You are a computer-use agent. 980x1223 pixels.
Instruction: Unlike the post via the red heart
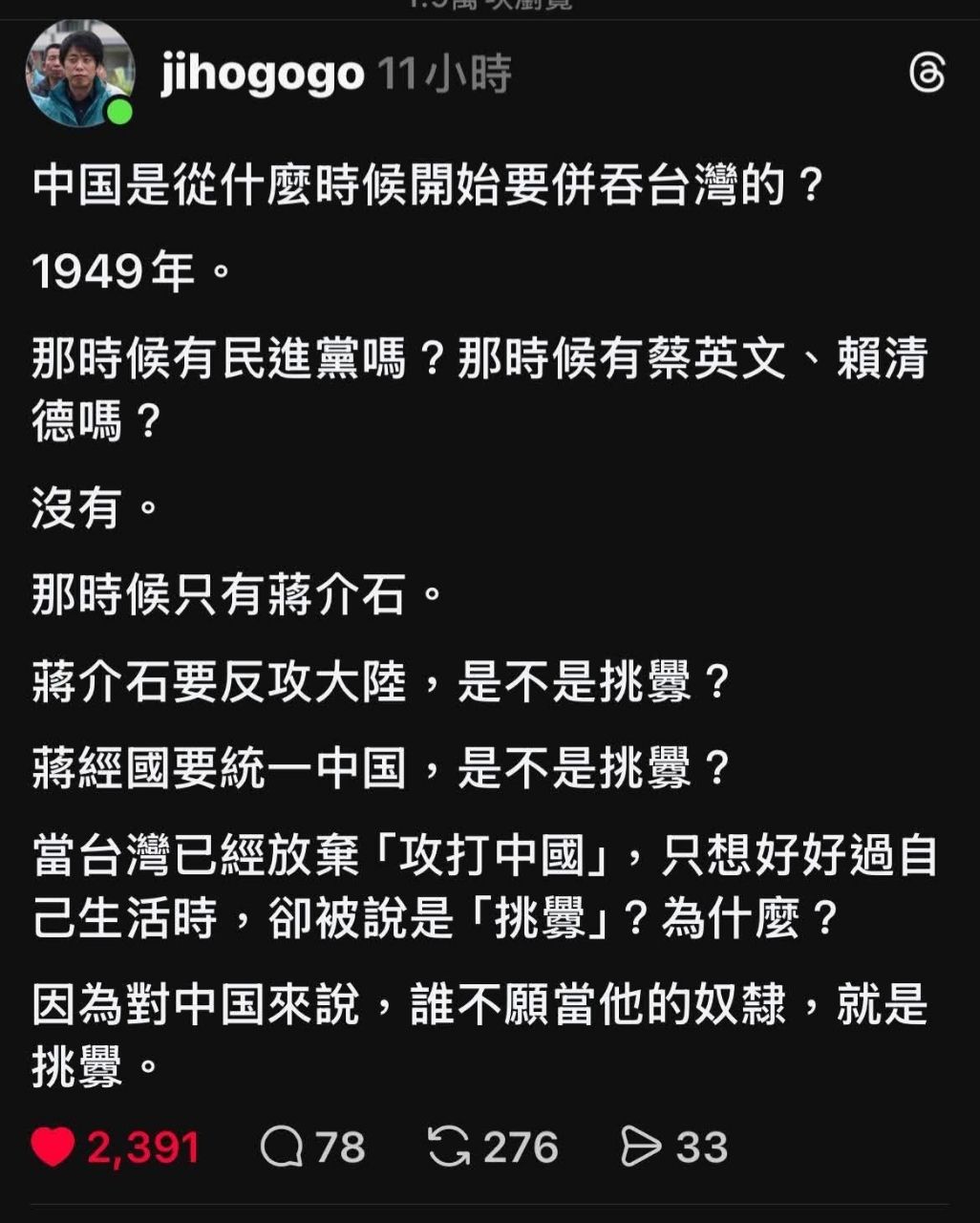click(x=53, y=1147)
